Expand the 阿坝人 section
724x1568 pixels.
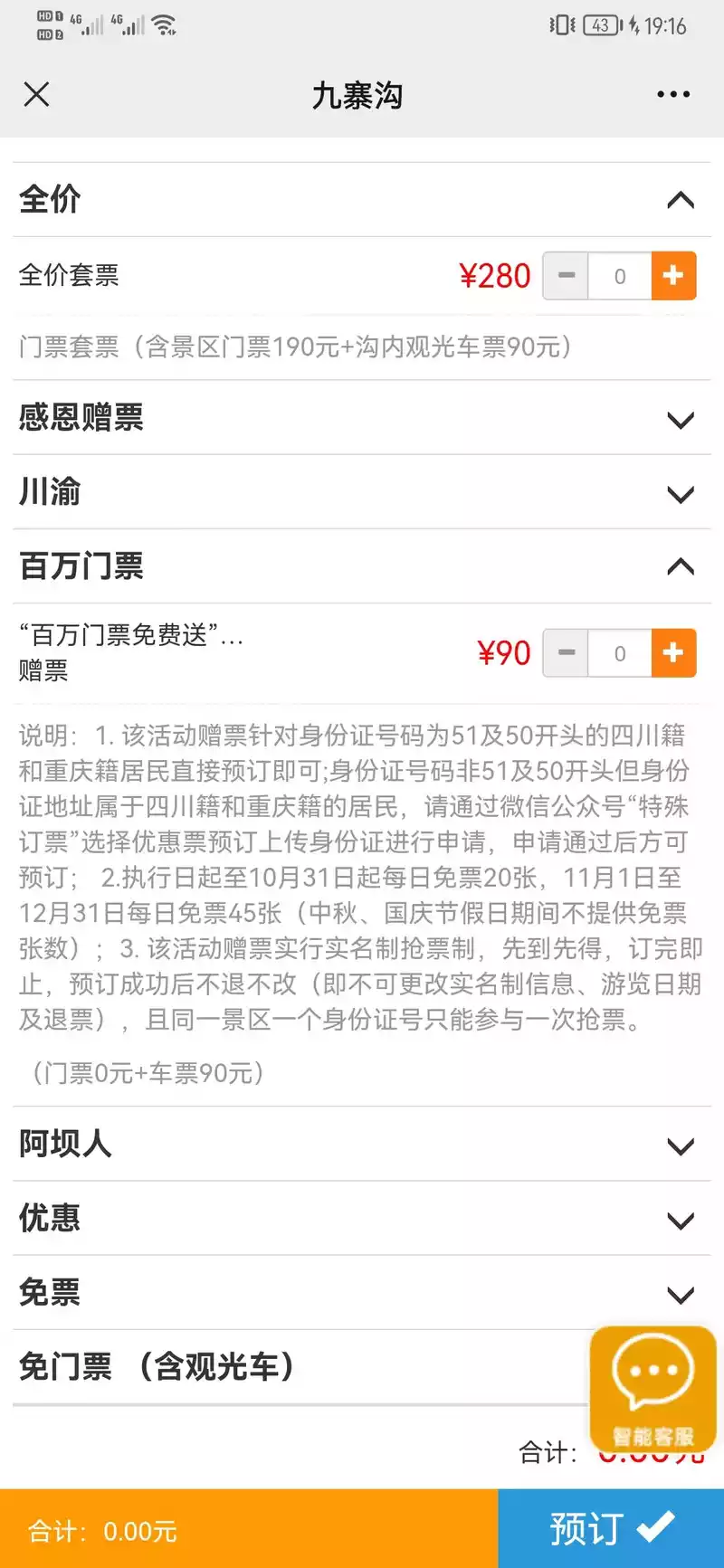point(680,1146)
